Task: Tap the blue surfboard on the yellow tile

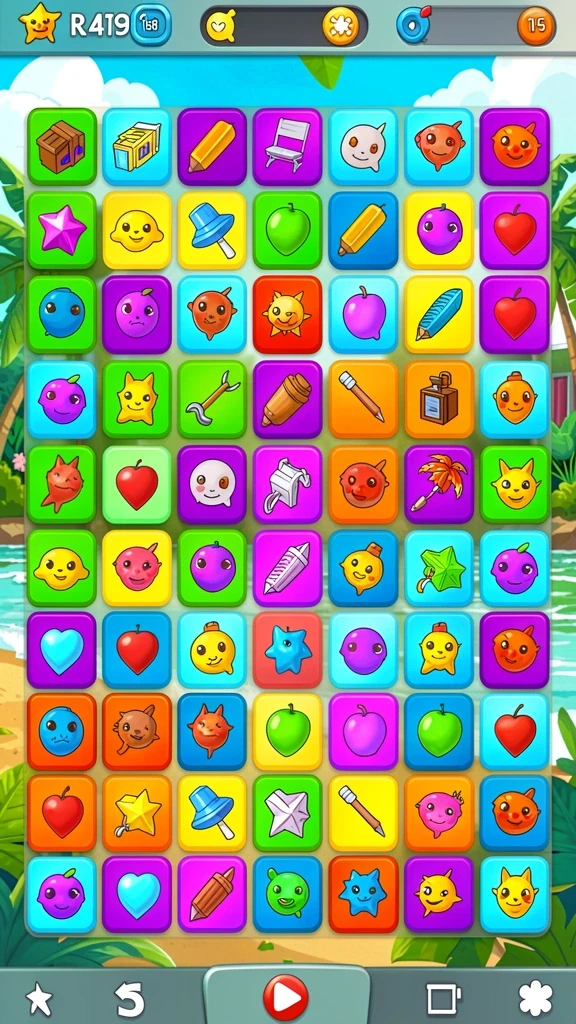Action: click(x=439, y=314)
